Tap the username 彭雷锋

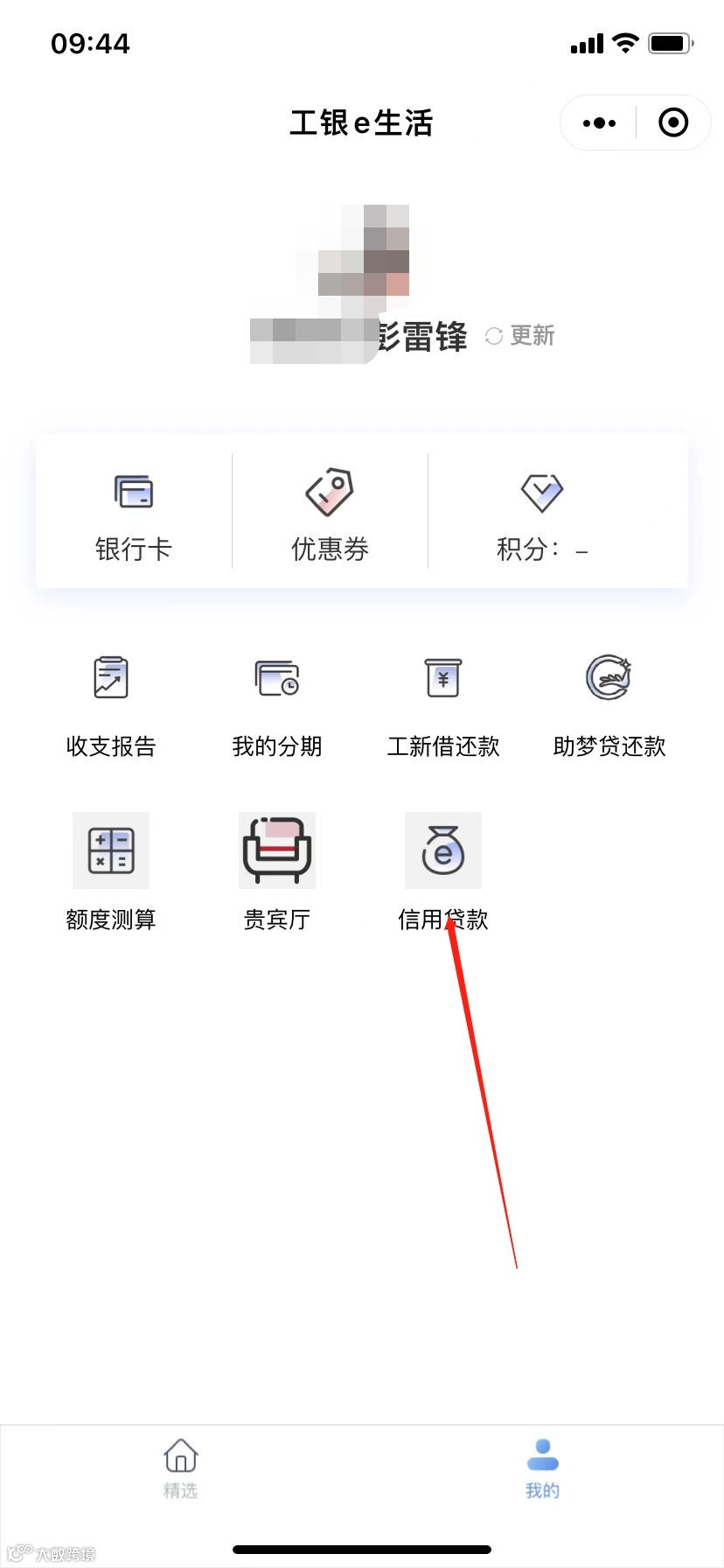coord(428,336)
